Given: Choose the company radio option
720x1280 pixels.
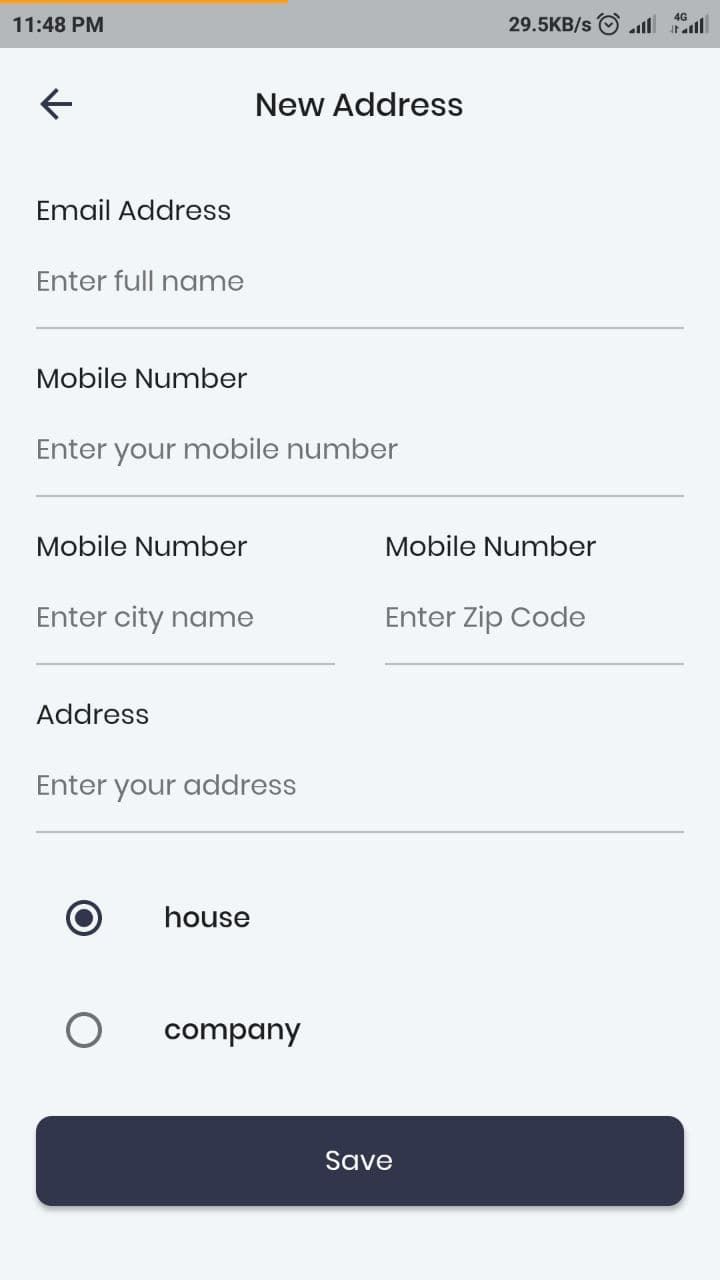Looking at the screenshot, I should [x=84, y=1029].
